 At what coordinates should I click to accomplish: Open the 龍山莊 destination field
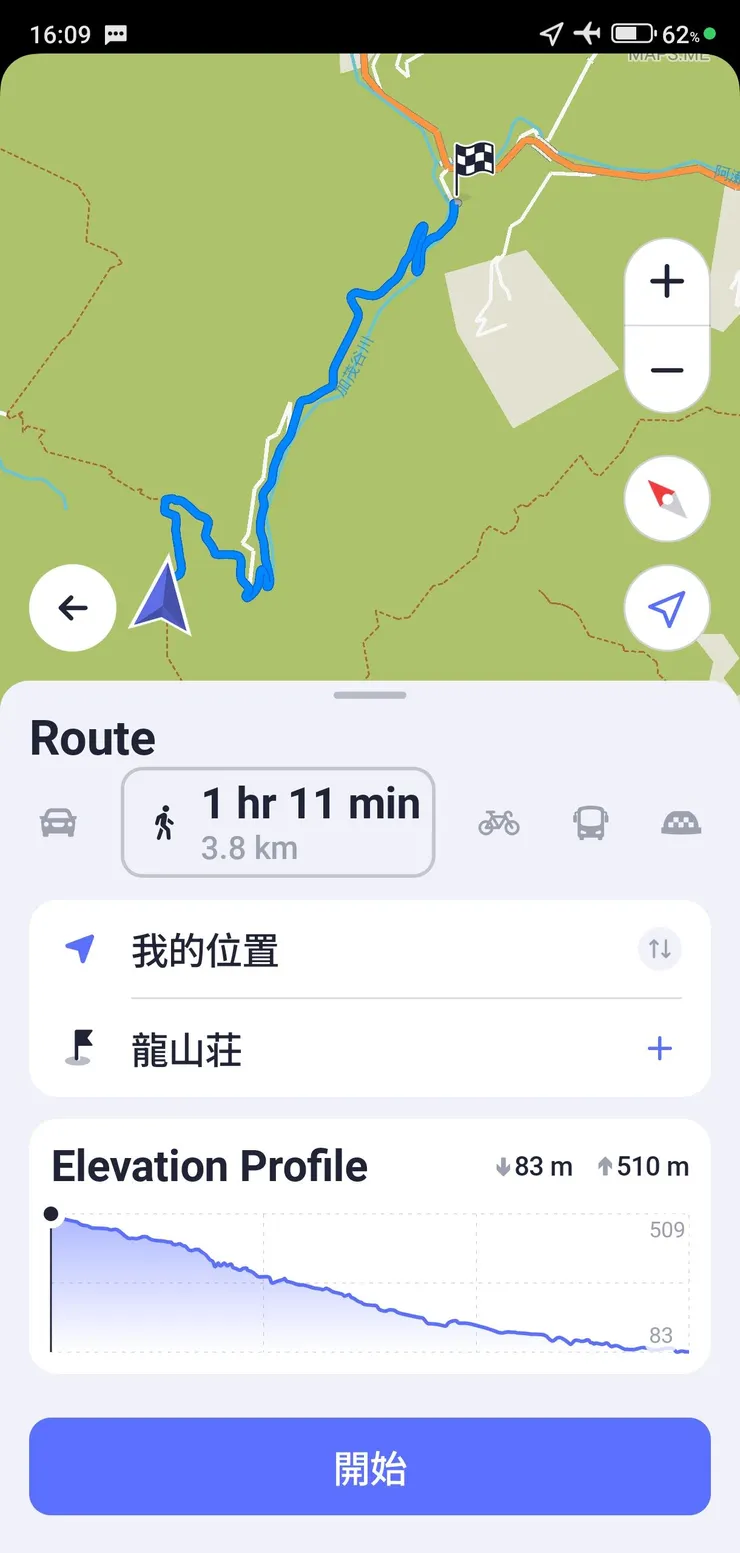click(x=186, y=1049)
